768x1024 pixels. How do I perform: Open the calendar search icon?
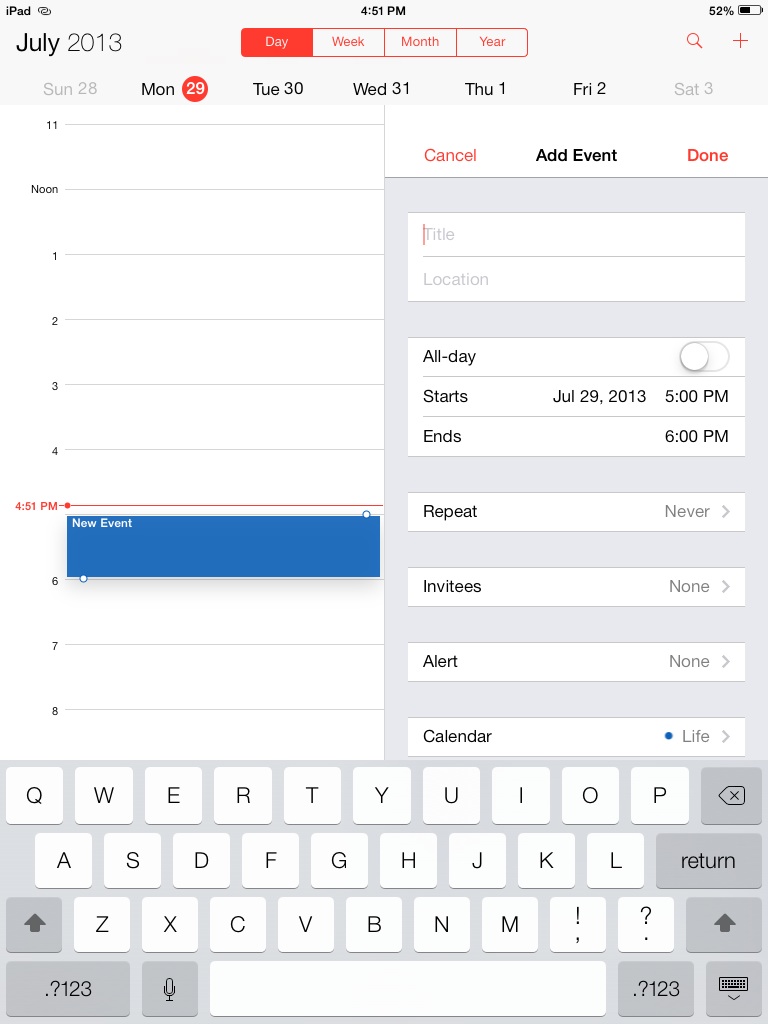[x=694, y=41]
